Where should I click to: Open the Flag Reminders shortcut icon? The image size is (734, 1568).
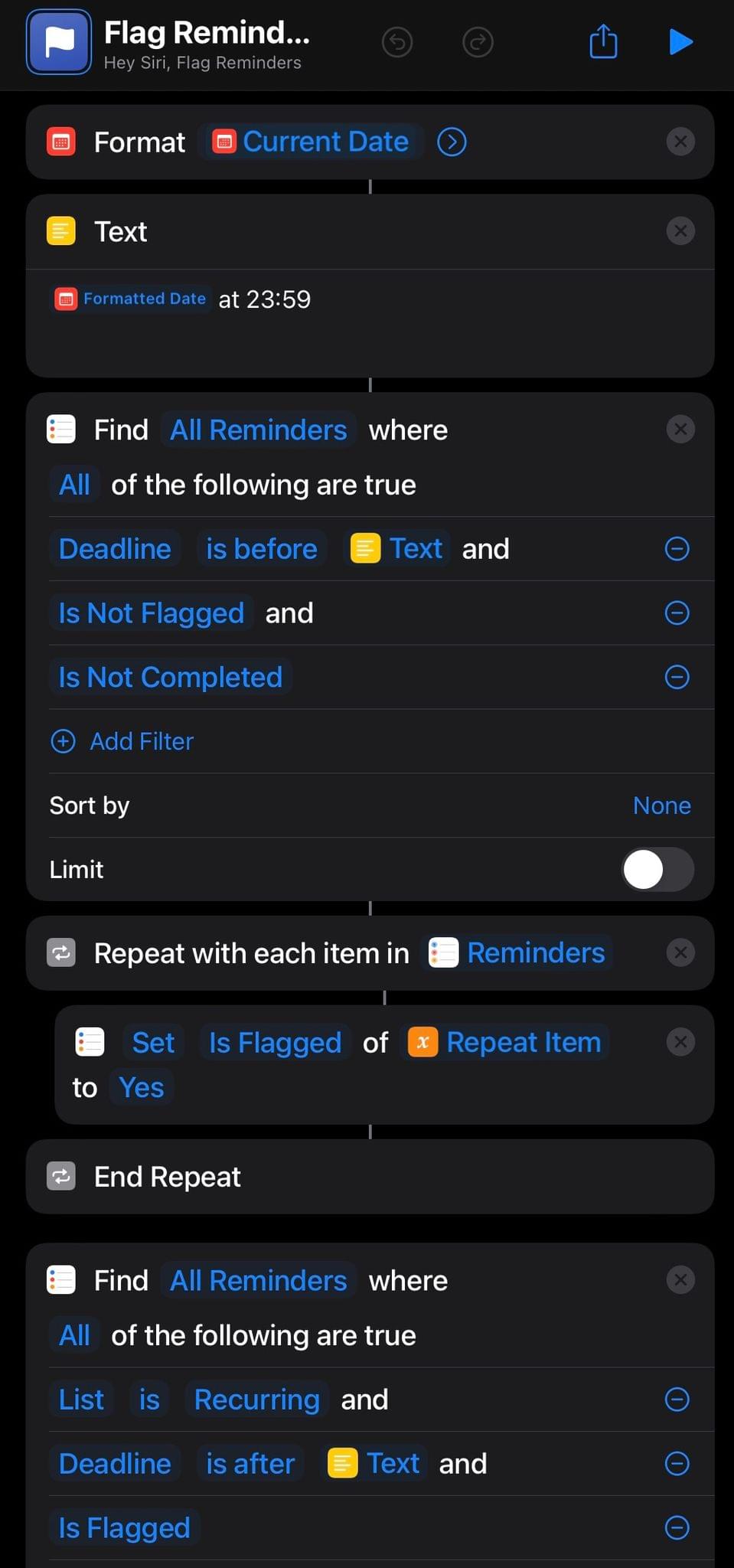[x=59, y=42]
